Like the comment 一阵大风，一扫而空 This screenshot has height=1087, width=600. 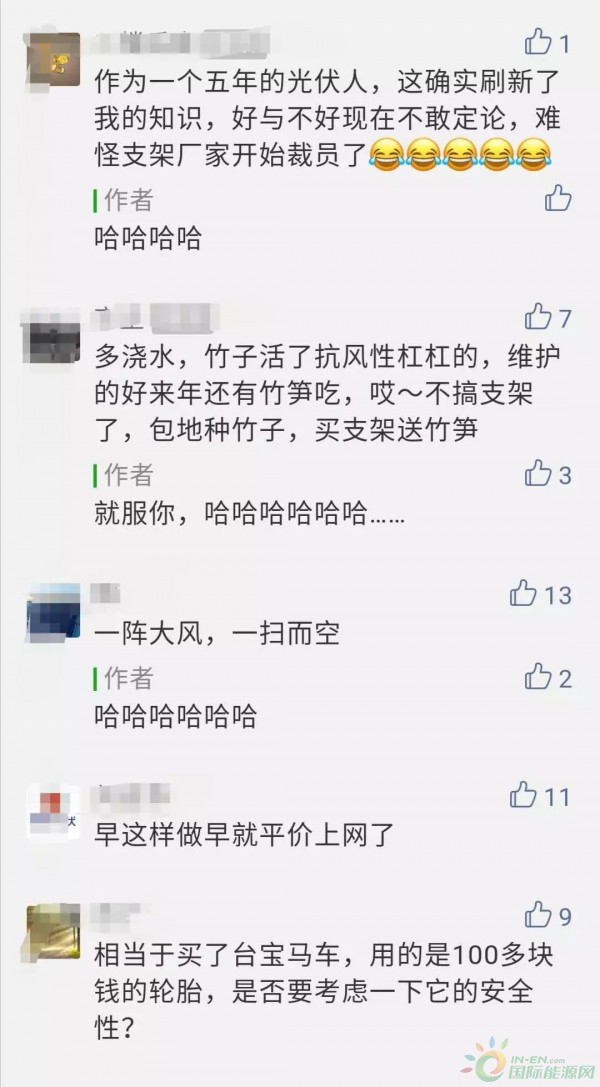pos(524,594)
